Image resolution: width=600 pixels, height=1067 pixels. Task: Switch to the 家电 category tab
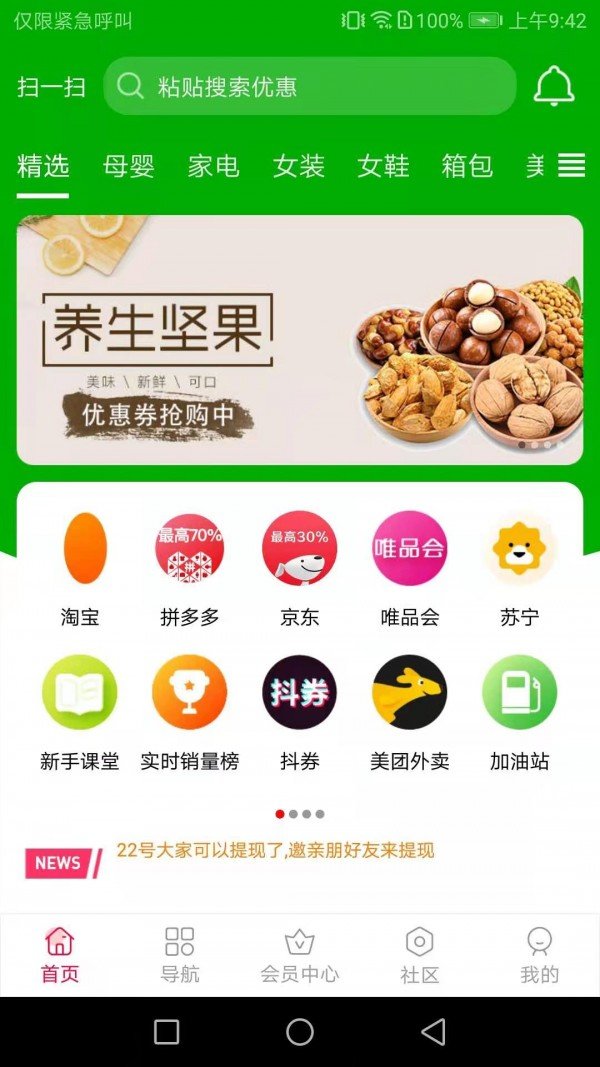point(214,166)
